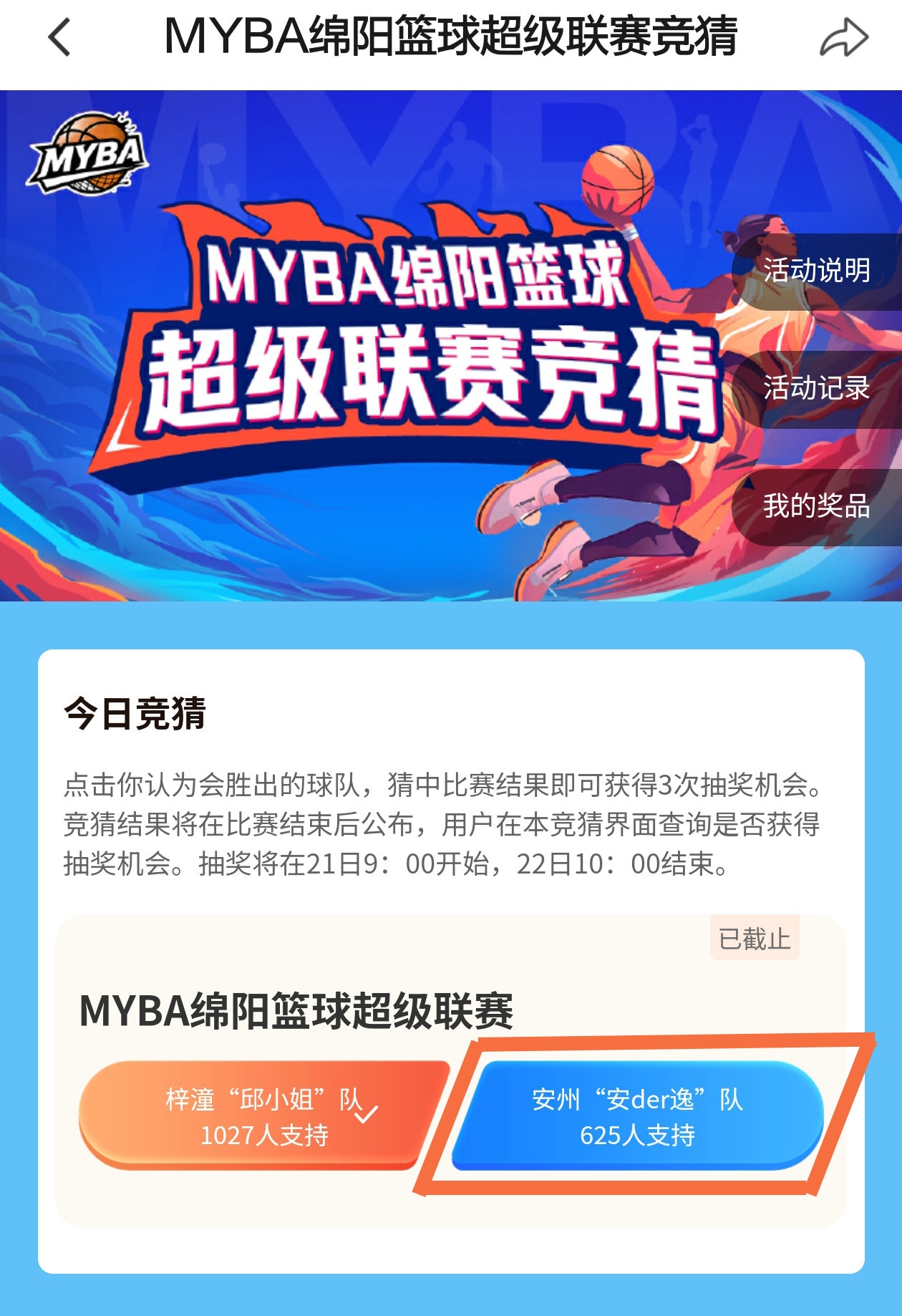Screen dimensions: 902x1316
Task: Go back using the top-left arrow
Action: [x=60, y=37]
